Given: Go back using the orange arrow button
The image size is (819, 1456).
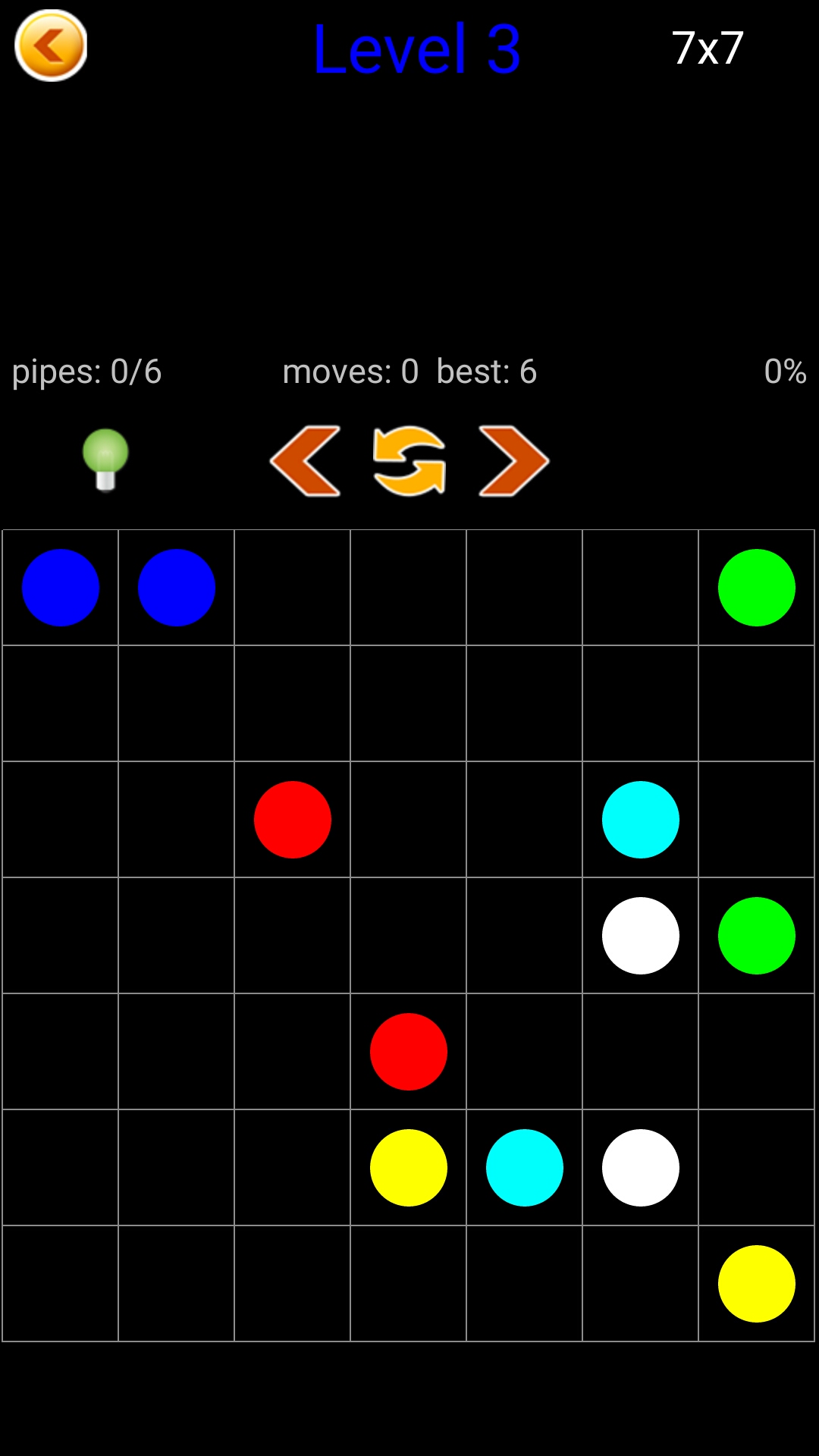Looking at the screenshot, I should (x=51, y=45).
